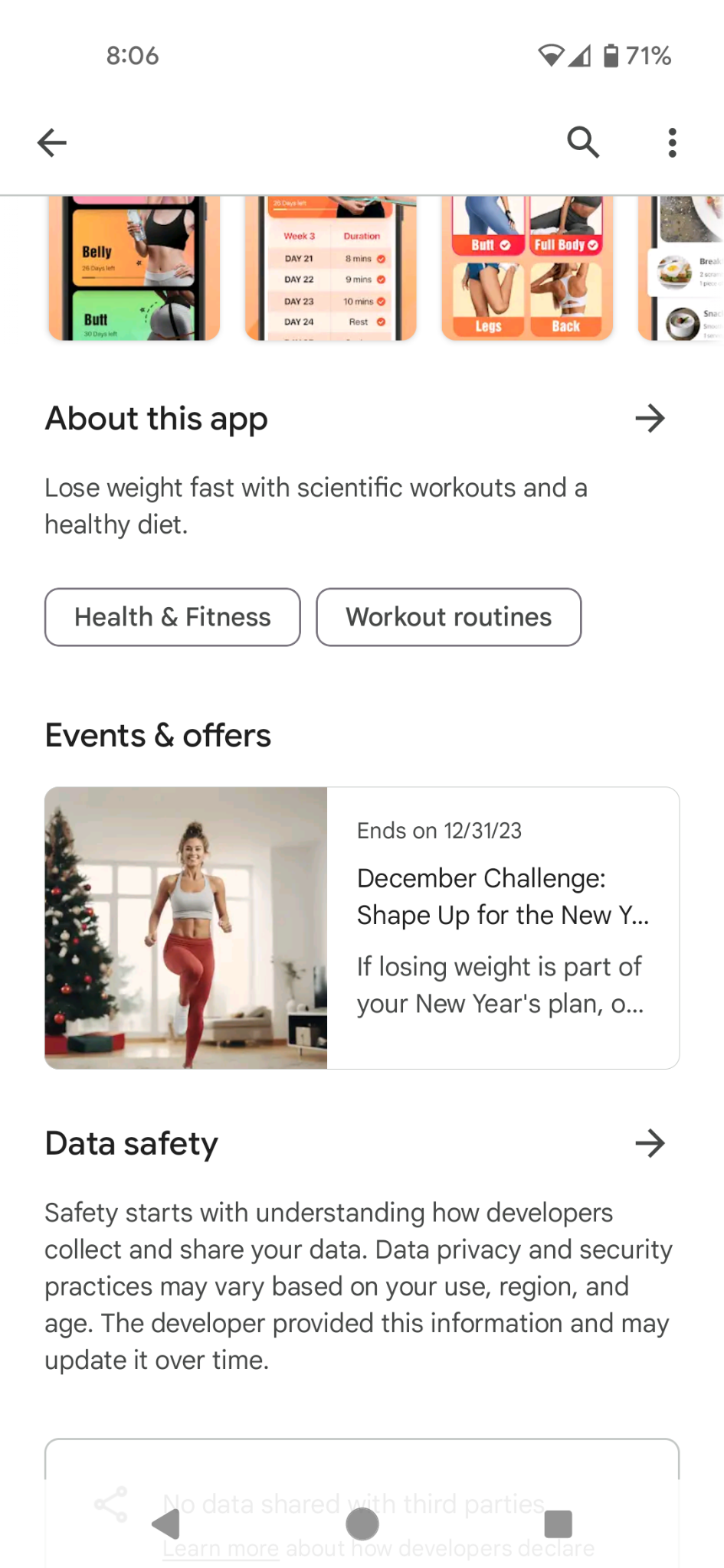Image resolution: width=724 pixels, height=1568 pixels.
Task: Expand the About this app section
Action: click(650, 418)
